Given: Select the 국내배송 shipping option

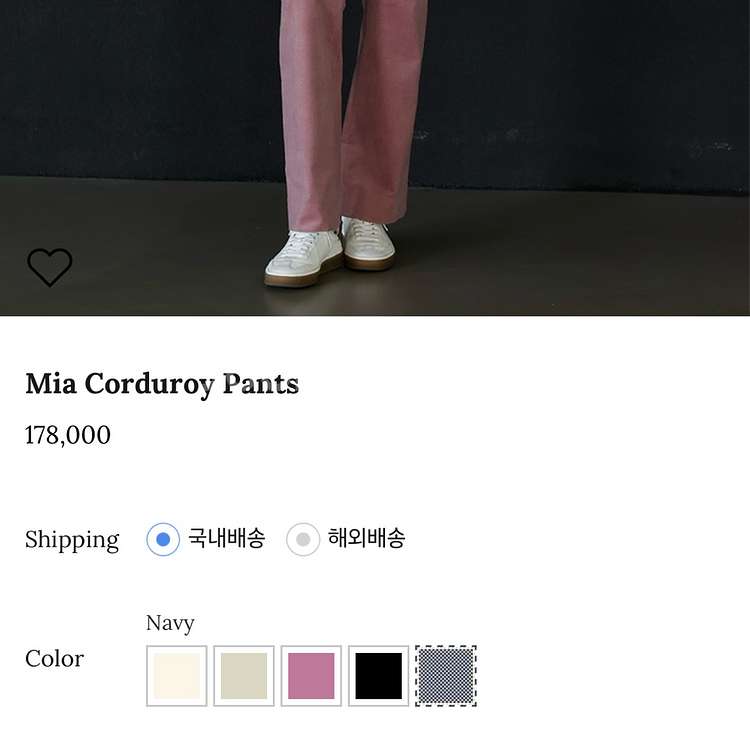Looking at the screenshot, I should click(x=163, y=539).
